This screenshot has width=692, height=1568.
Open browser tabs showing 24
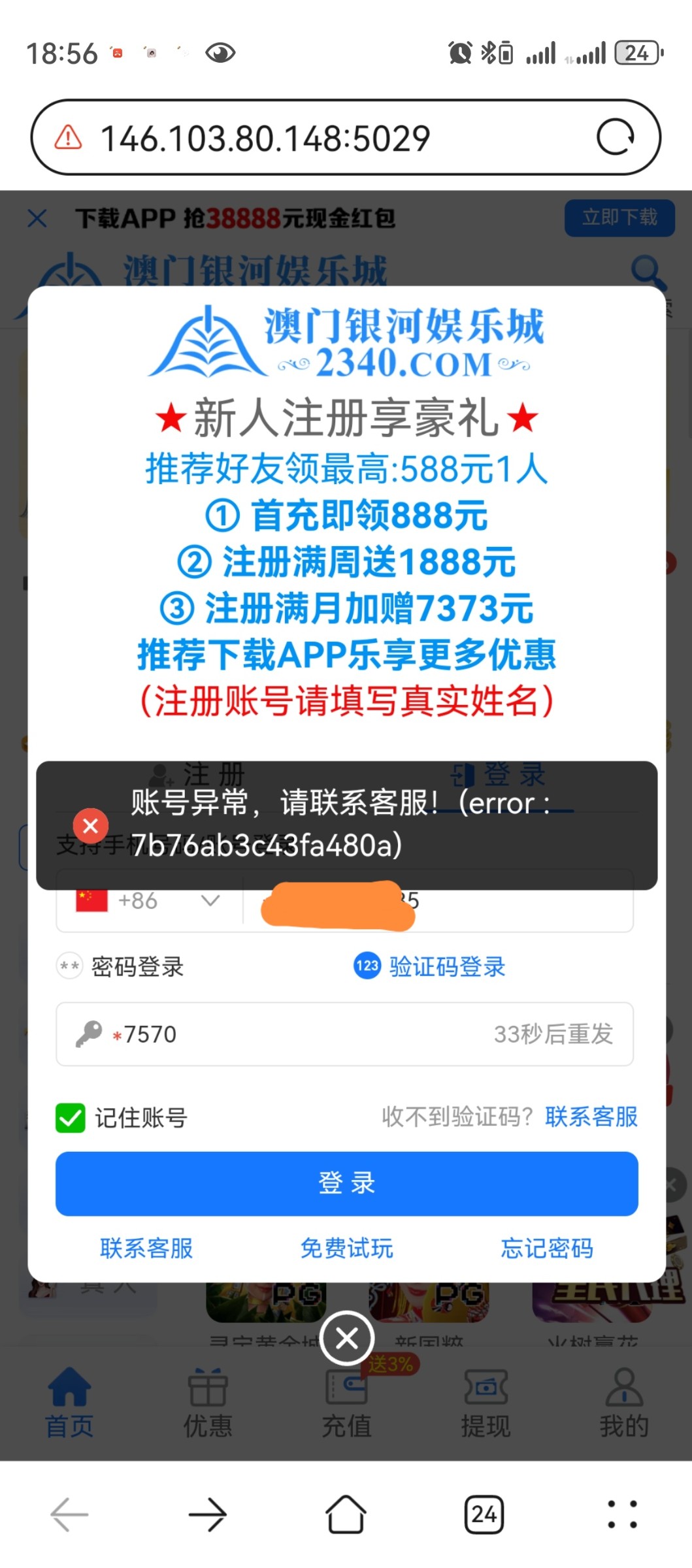(x=484, y=1514)
